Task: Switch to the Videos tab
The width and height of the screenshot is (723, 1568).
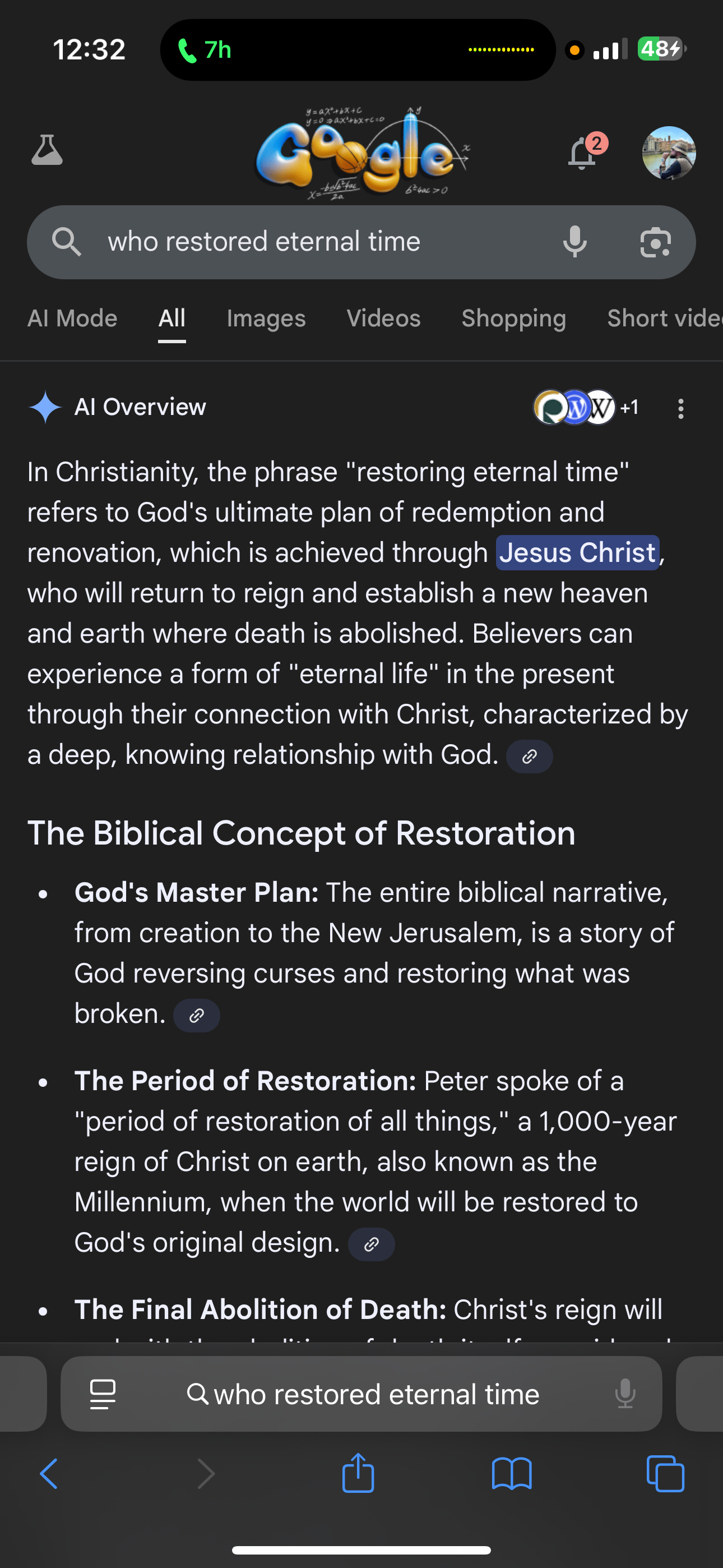Action: [383, 319]
